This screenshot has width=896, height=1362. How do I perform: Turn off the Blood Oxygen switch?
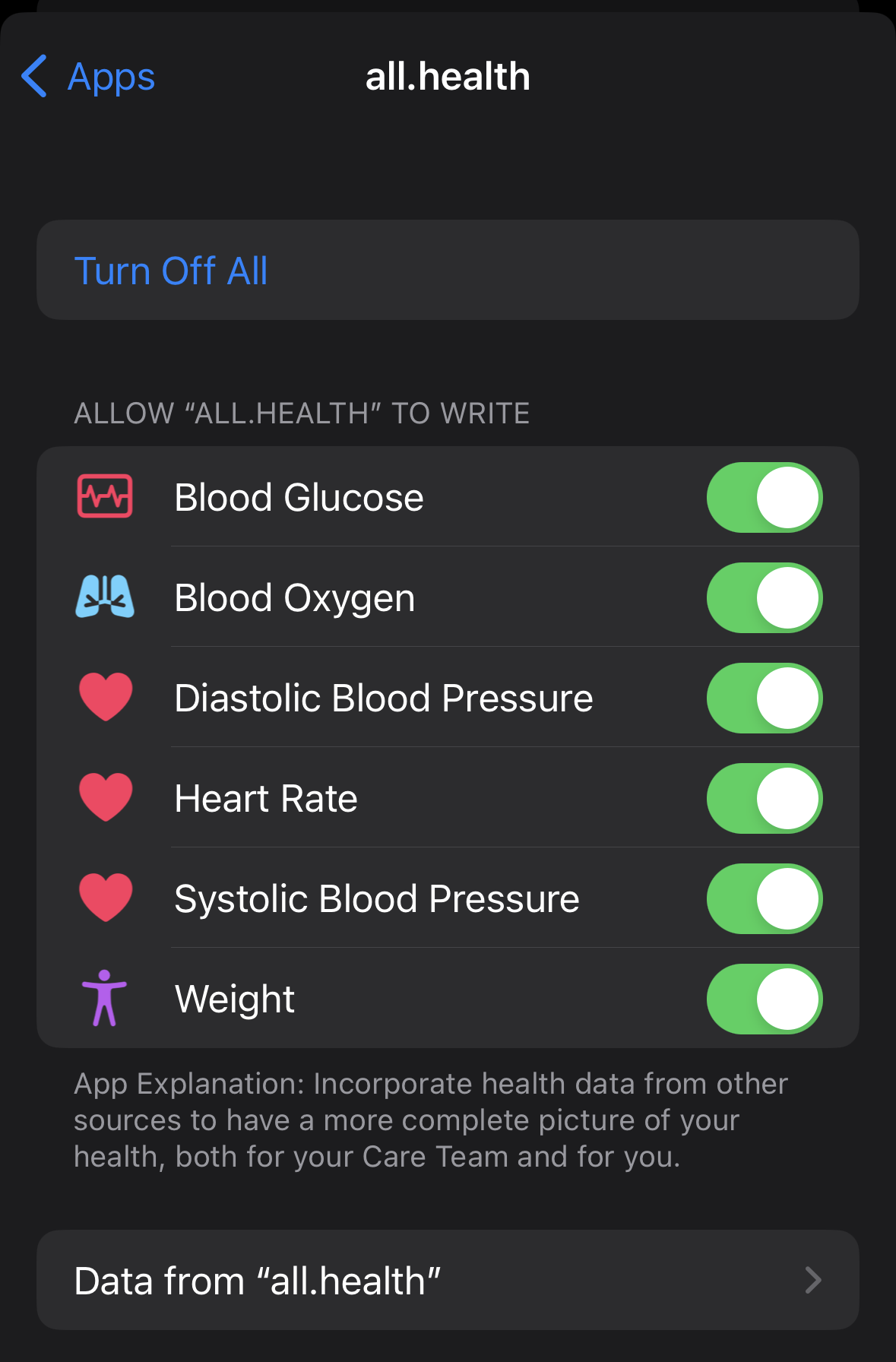[x=765, y=597]
